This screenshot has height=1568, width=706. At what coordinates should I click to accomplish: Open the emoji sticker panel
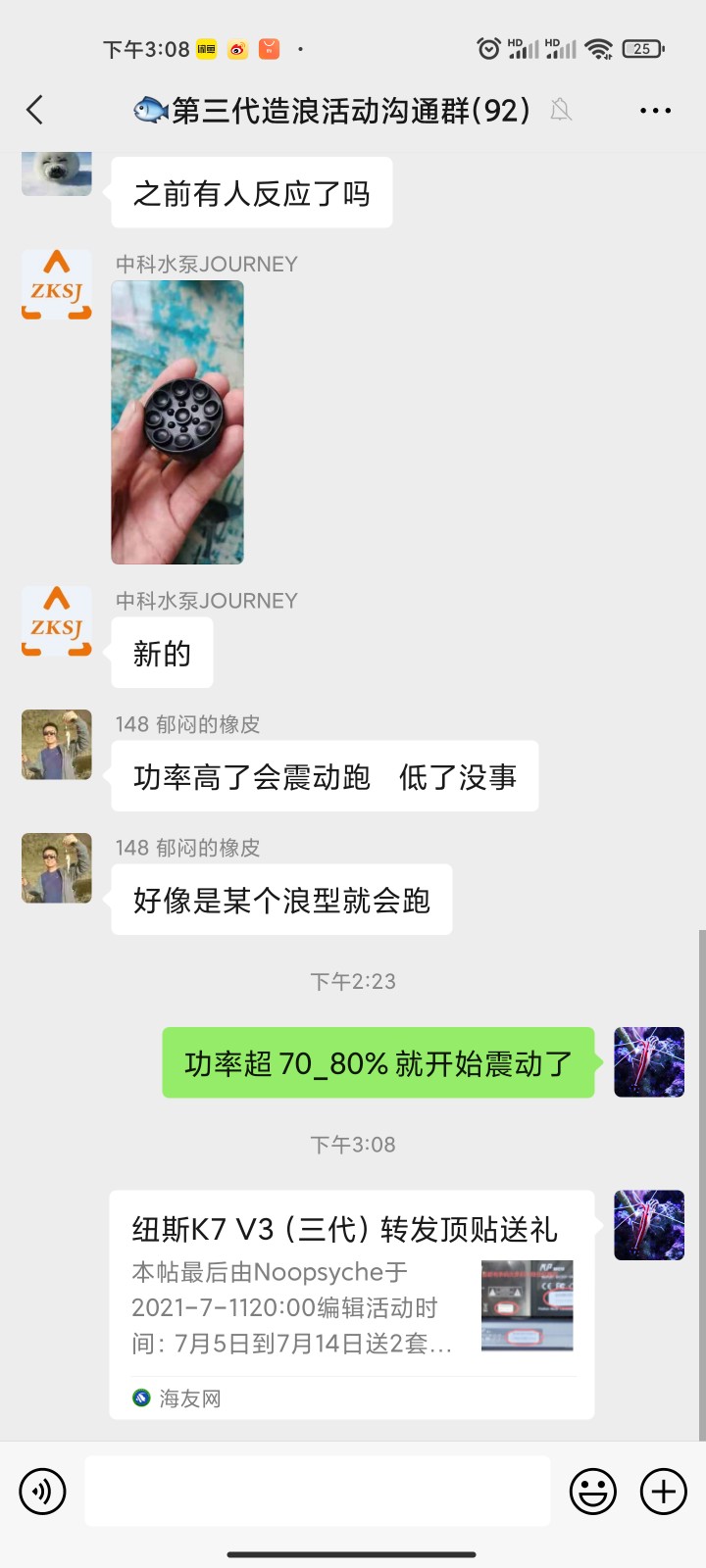(x=593, y=1492)
